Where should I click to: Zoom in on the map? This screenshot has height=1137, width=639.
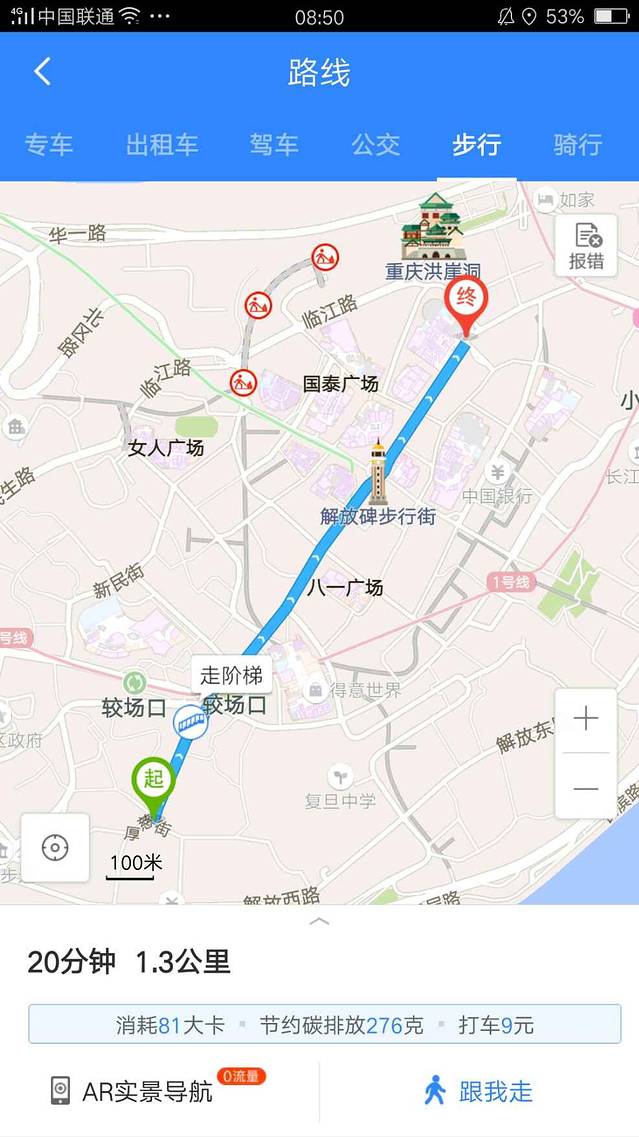(x=586, y=720)
